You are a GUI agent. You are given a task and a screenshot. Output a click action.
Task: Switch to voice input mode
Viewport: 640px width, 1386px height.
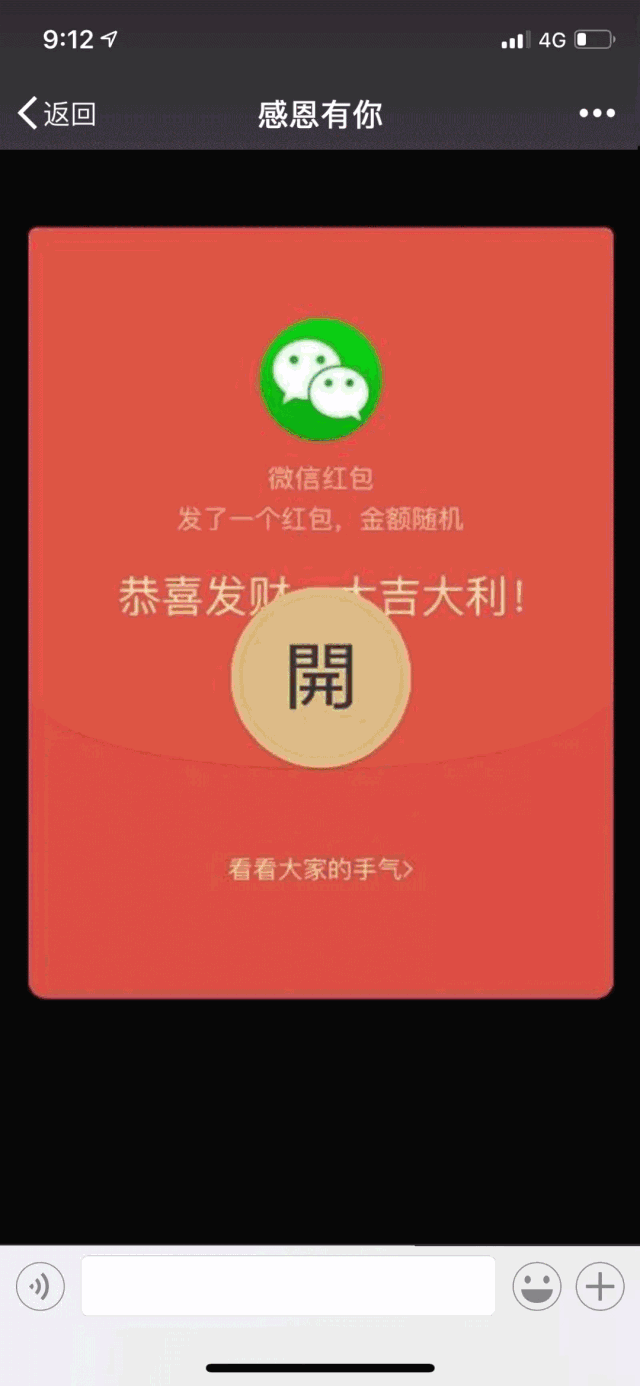(x=41, y=1286)
